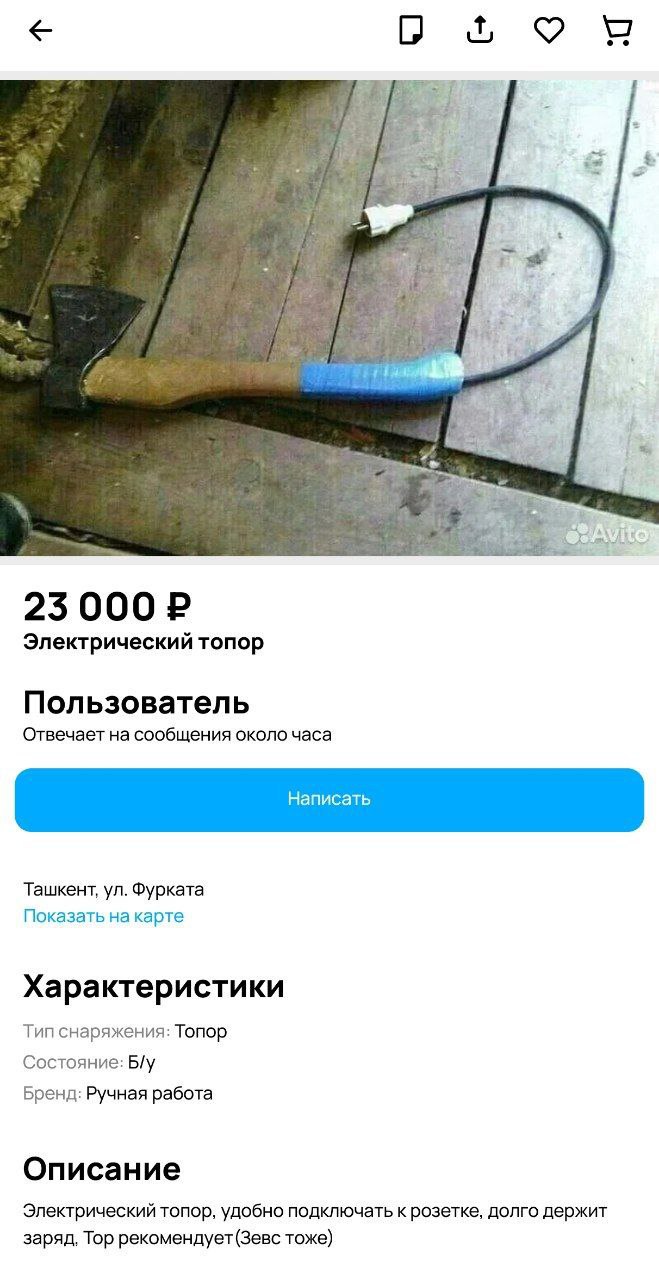Share this electric axe listing
The width and height of the screenshot is (659, 1280).
click(480, 30)
